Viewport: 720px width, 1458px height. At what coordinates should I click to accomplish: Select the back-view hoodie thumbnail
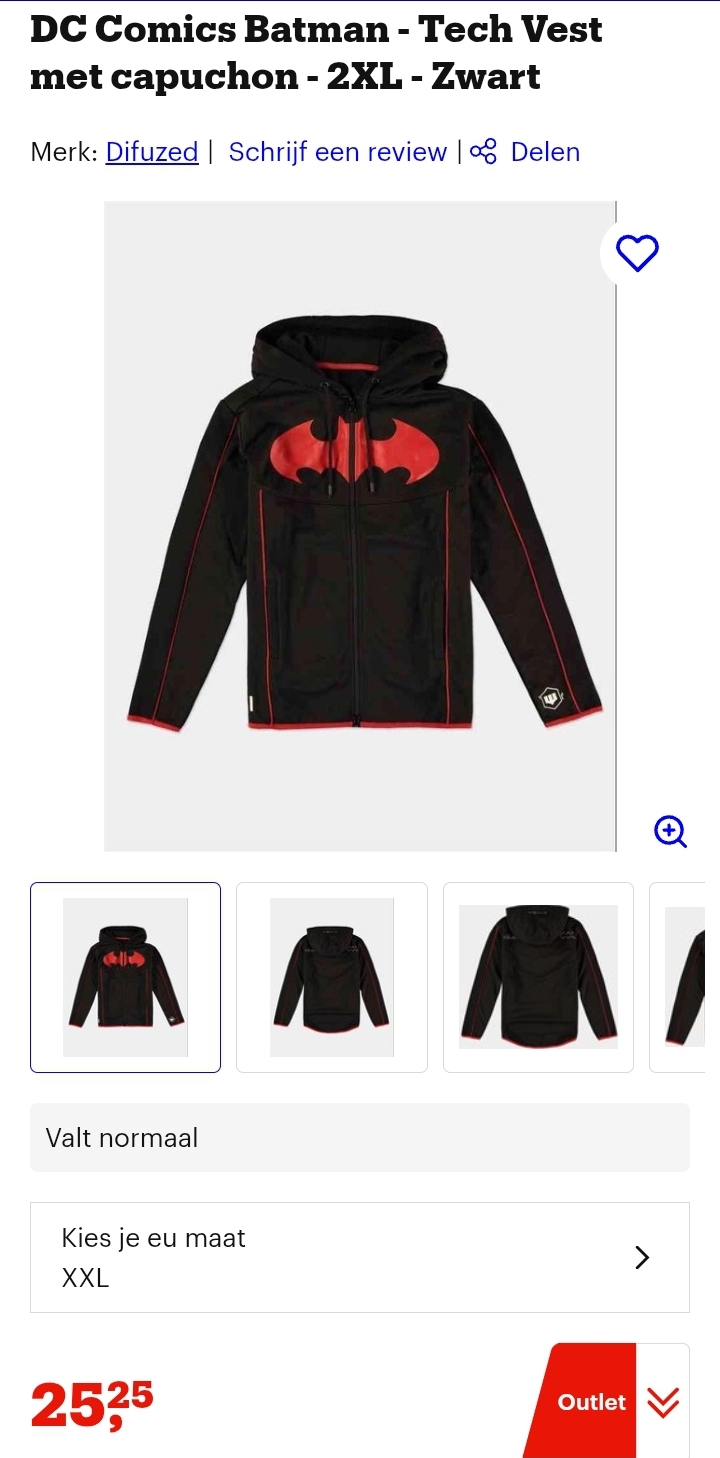332,977
